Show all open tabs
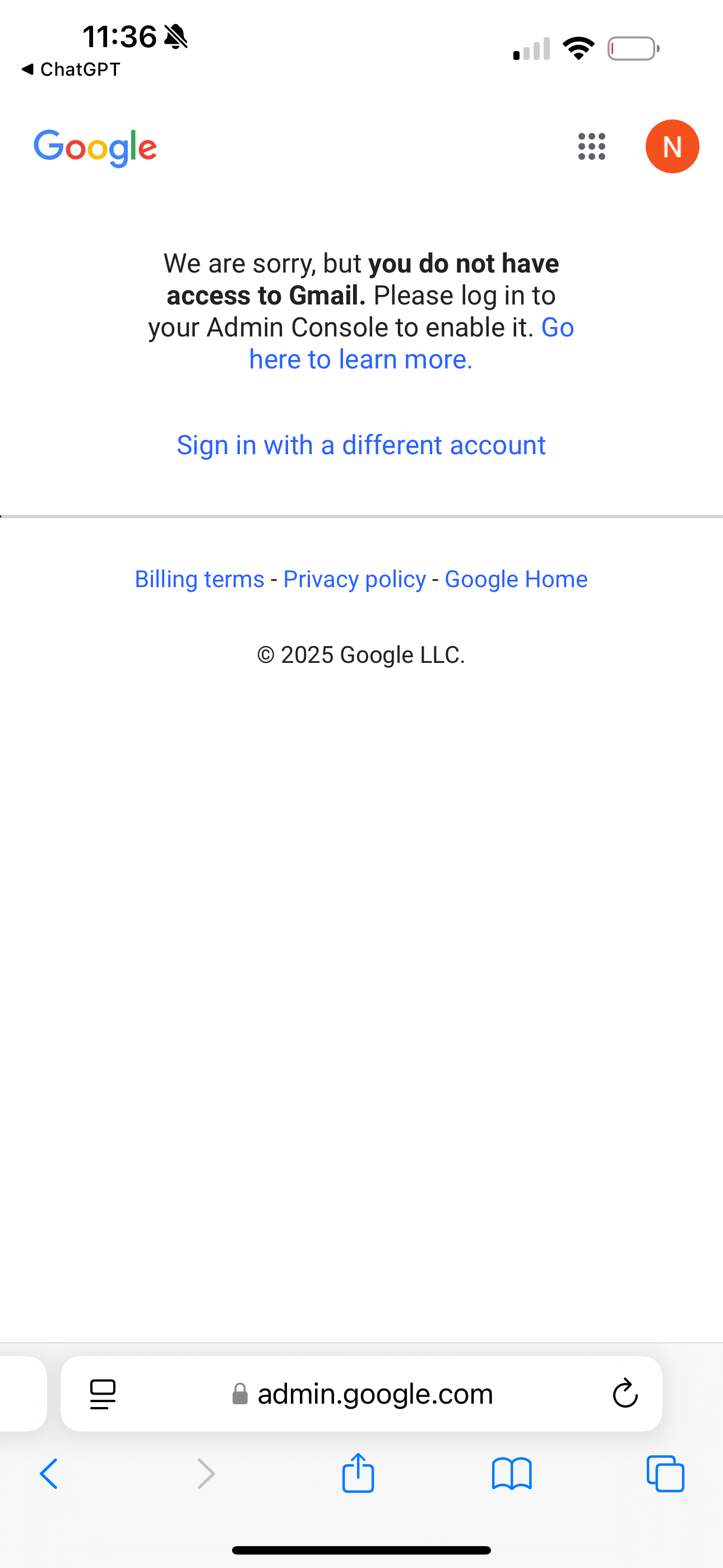Screen dimensions: 723x1568 (665, 1474)
